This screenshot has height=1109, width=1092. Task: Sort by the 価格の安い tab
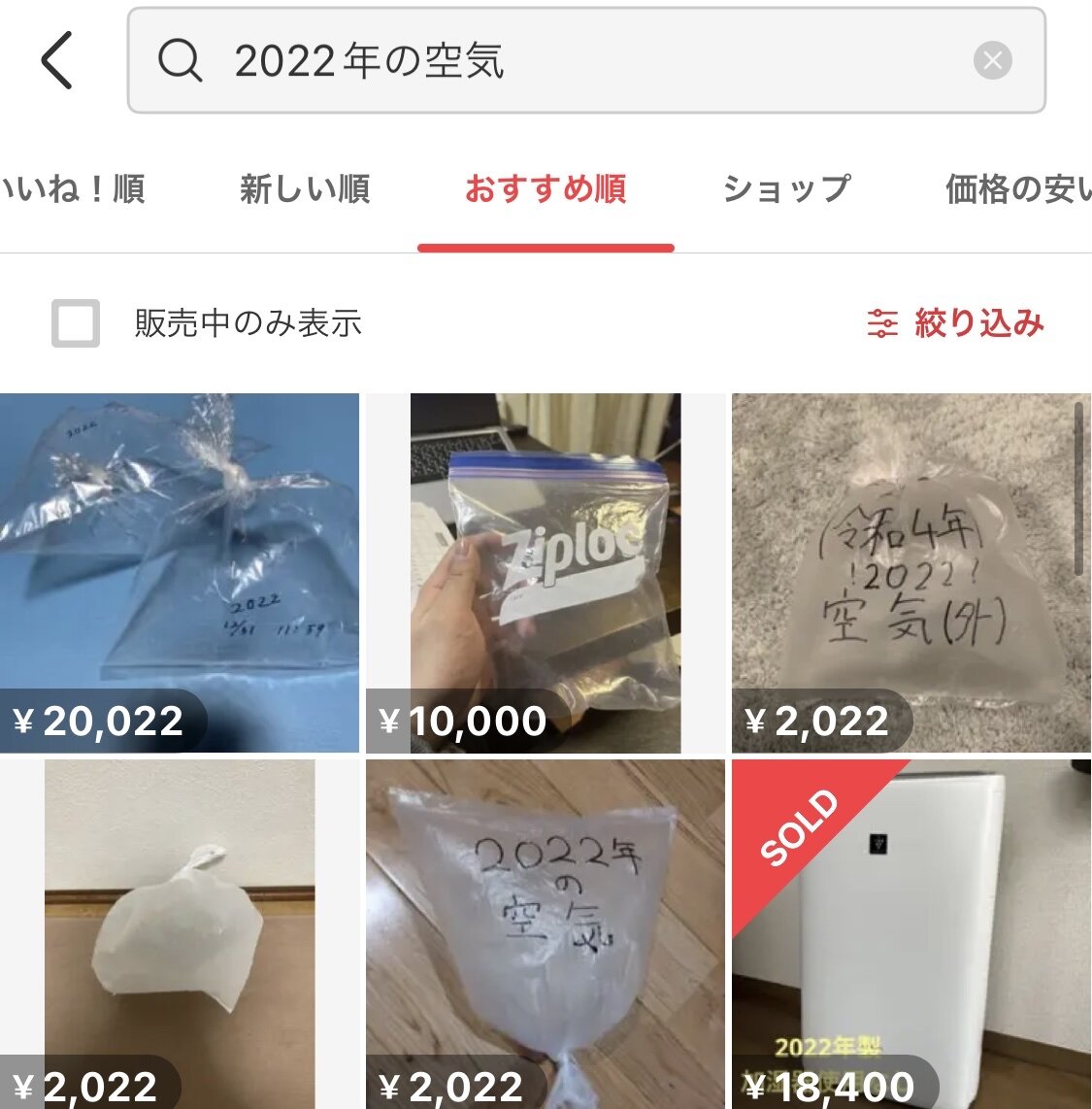point(1017,188)
